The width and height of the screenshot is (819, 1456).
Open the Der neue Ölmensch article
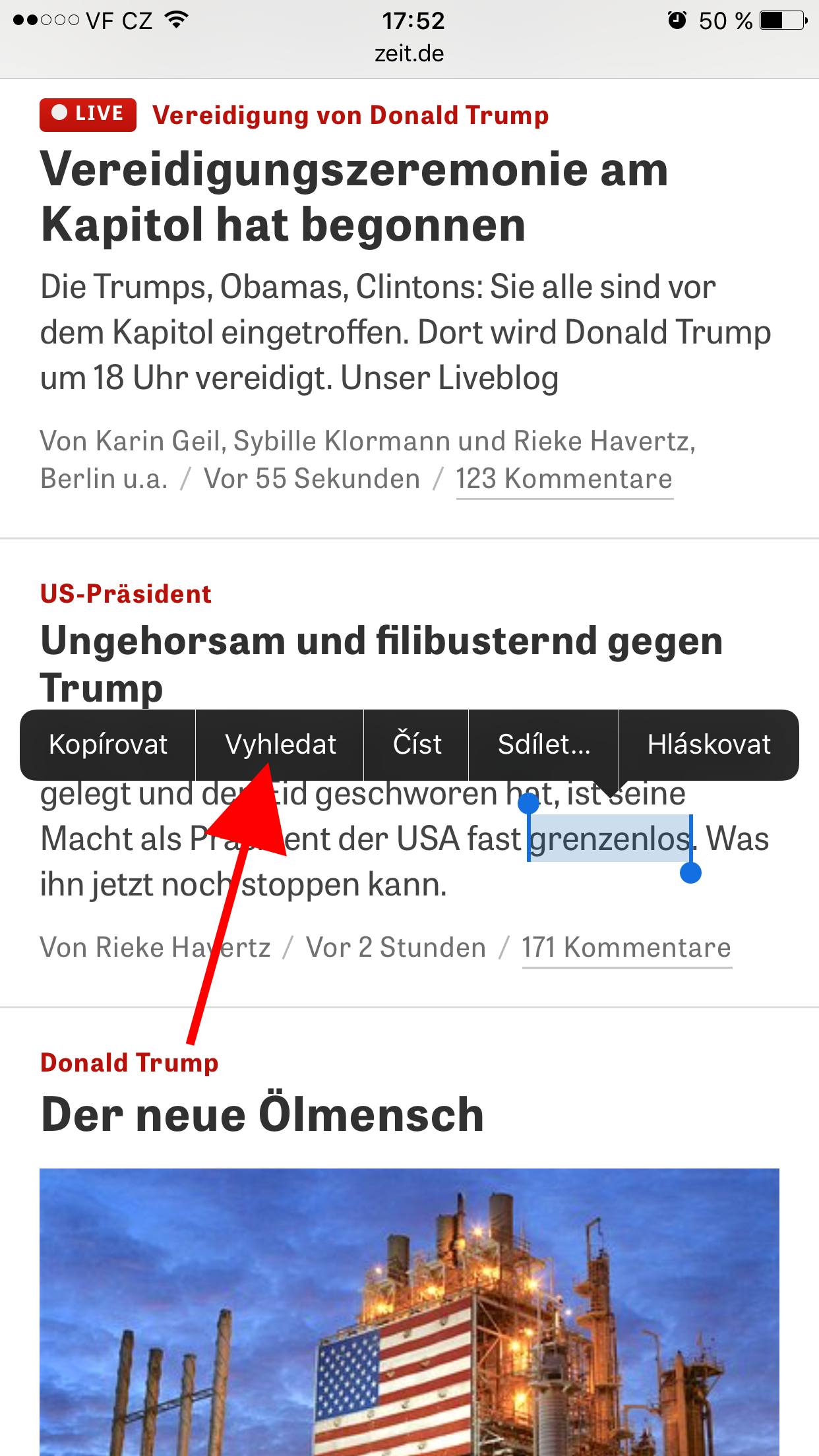262,1114
